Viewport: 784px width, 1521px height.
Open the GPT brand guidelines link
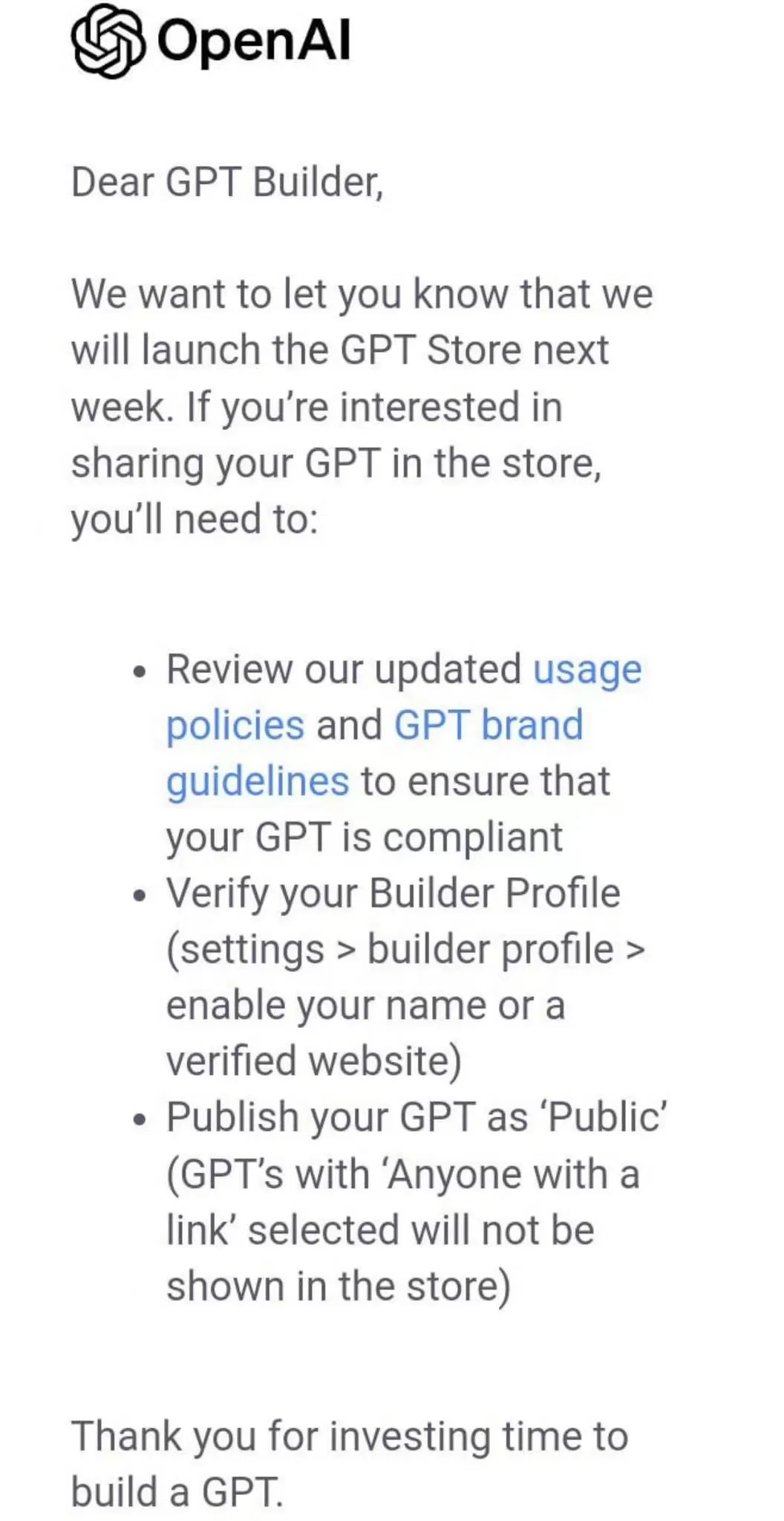(x=488, y=726)
